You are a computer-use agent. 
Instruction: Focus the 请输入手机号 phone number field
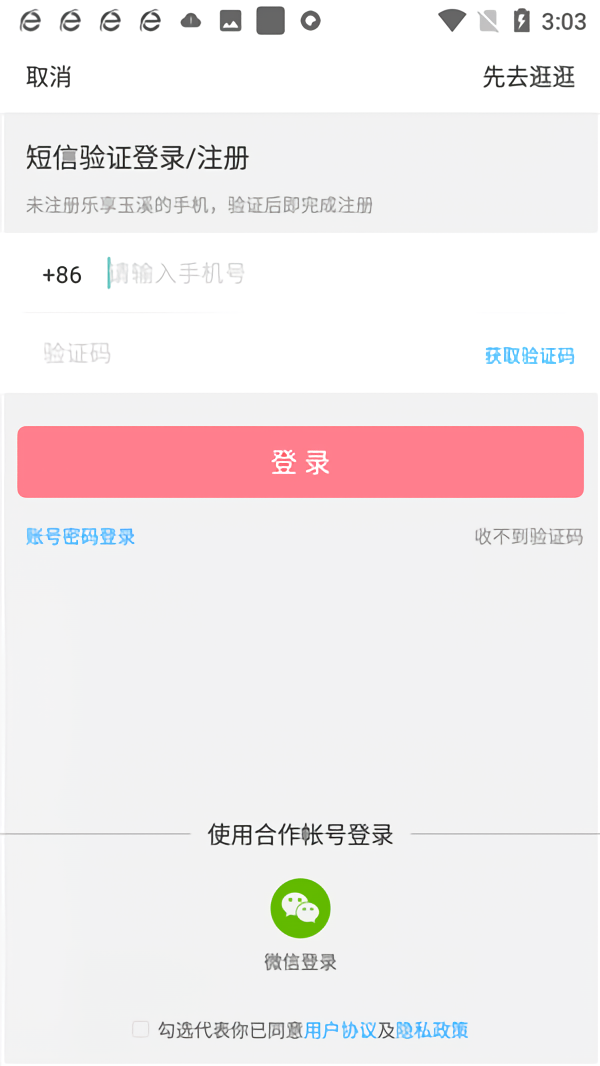coord(300,274)
